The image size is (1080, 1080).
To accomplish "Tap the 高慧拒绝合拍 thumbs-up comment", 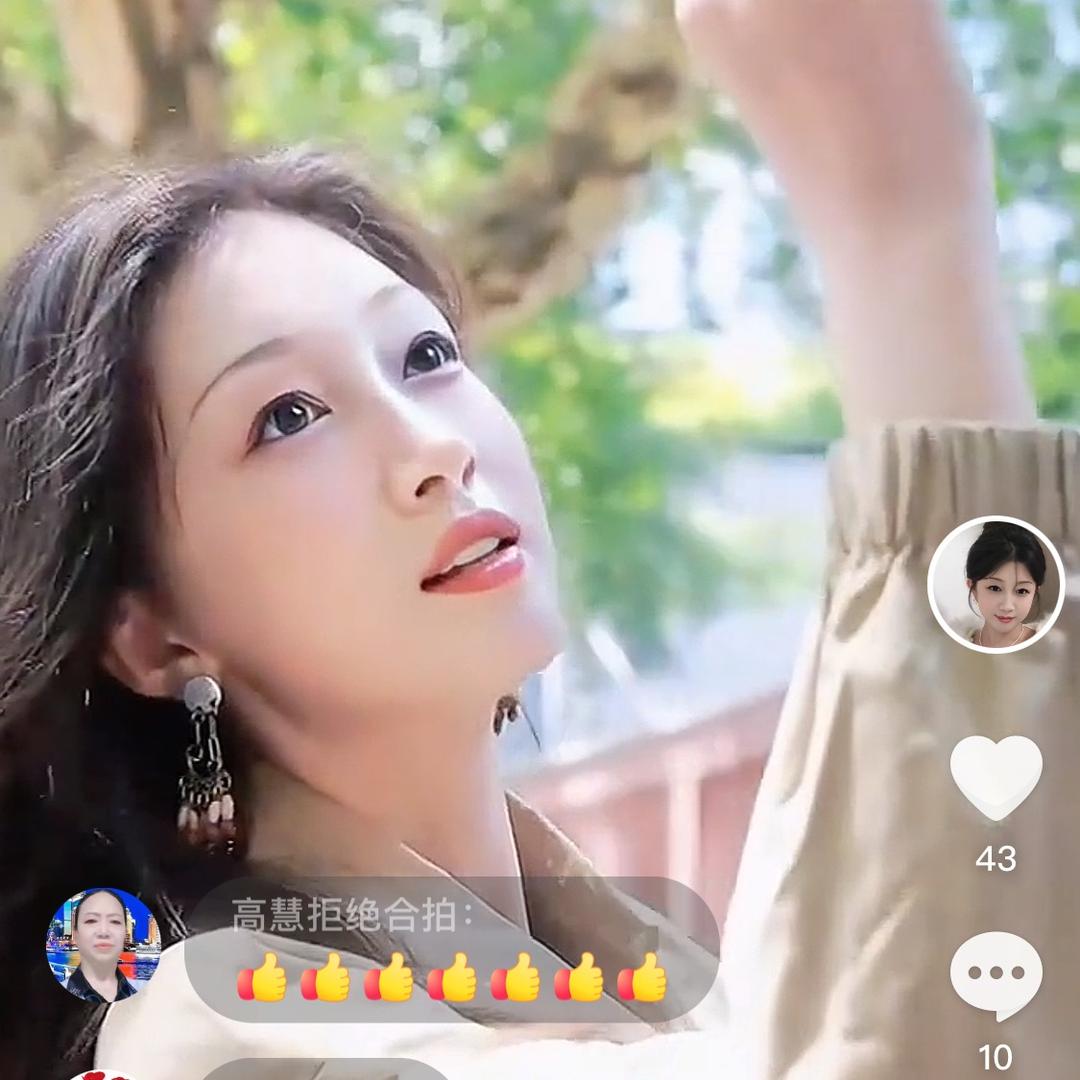I will click(452, 949).
